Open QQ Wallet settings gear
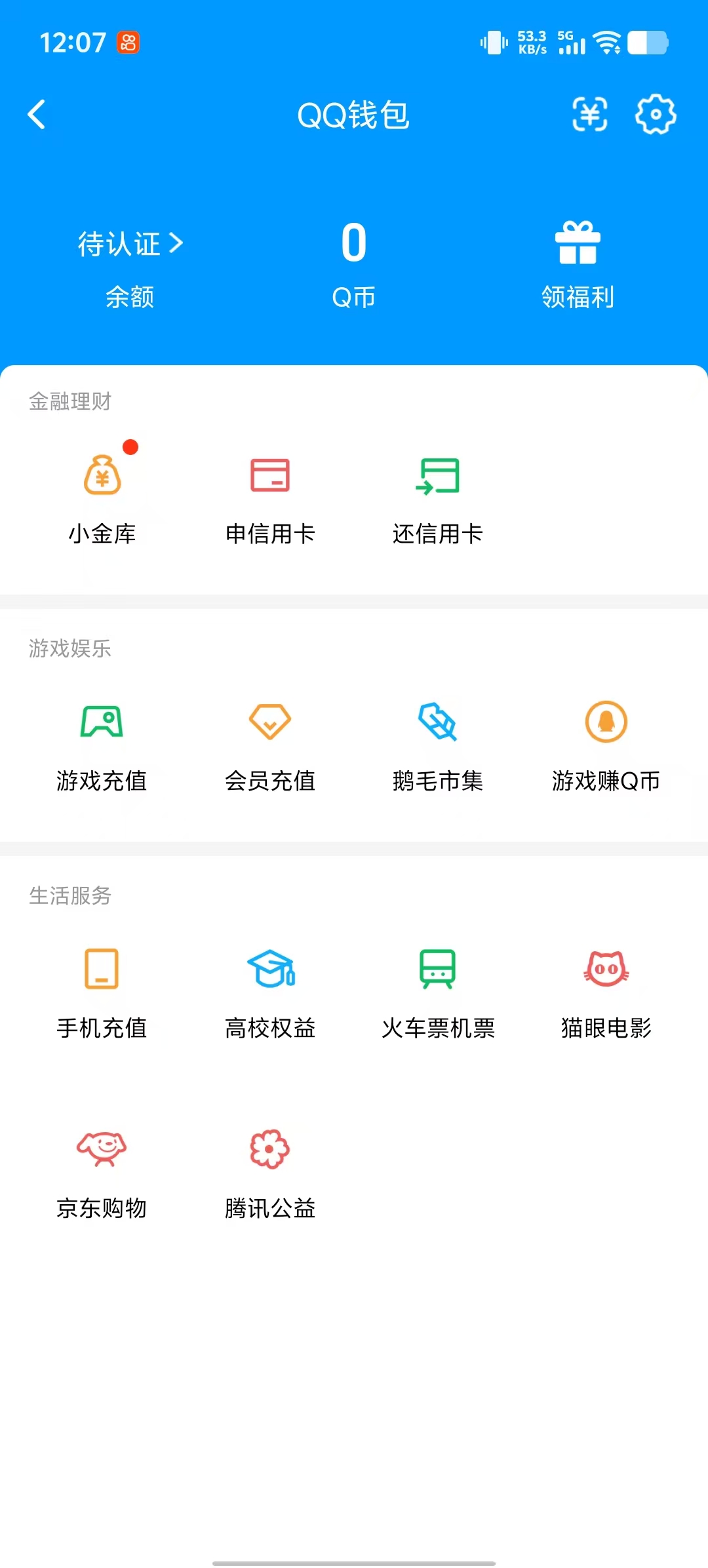The width and height of the screenshot is (708, 1568). tap(654, 115)
